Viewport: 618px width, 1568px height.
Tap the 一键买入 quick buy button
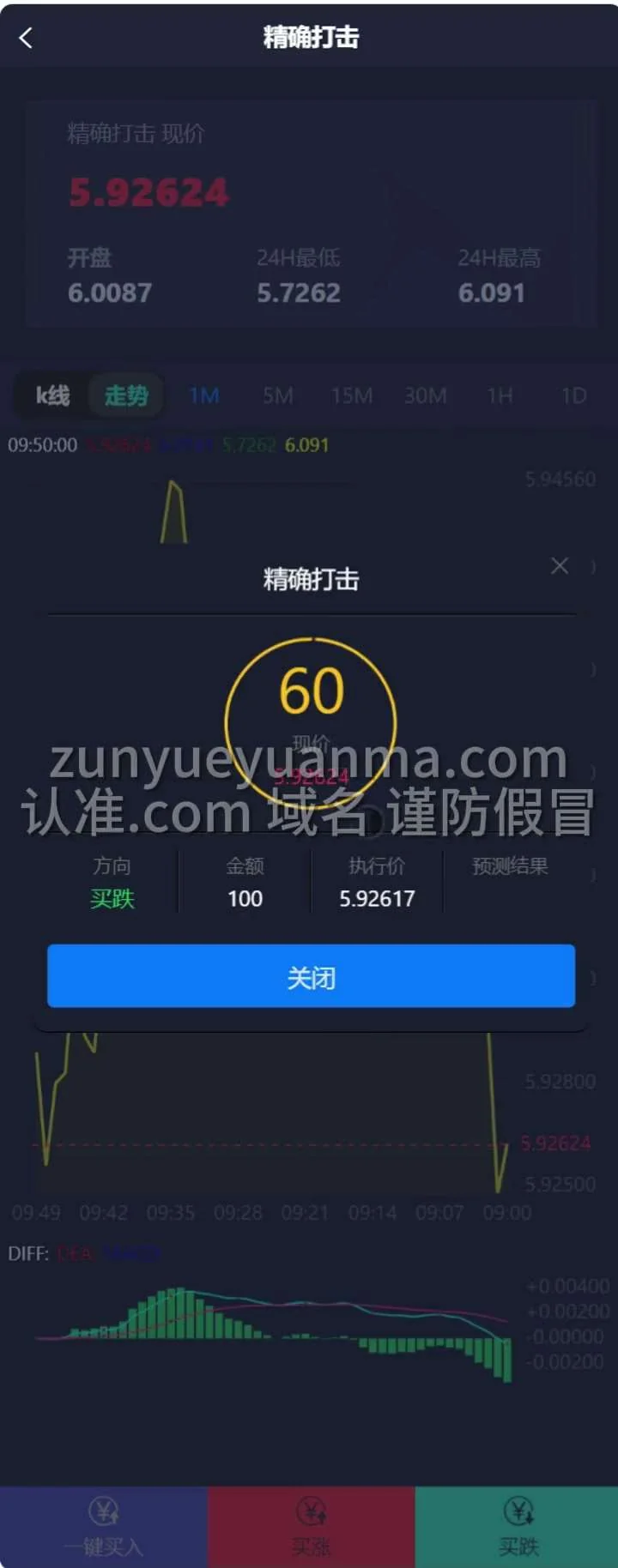click(x=104, y=1527)
